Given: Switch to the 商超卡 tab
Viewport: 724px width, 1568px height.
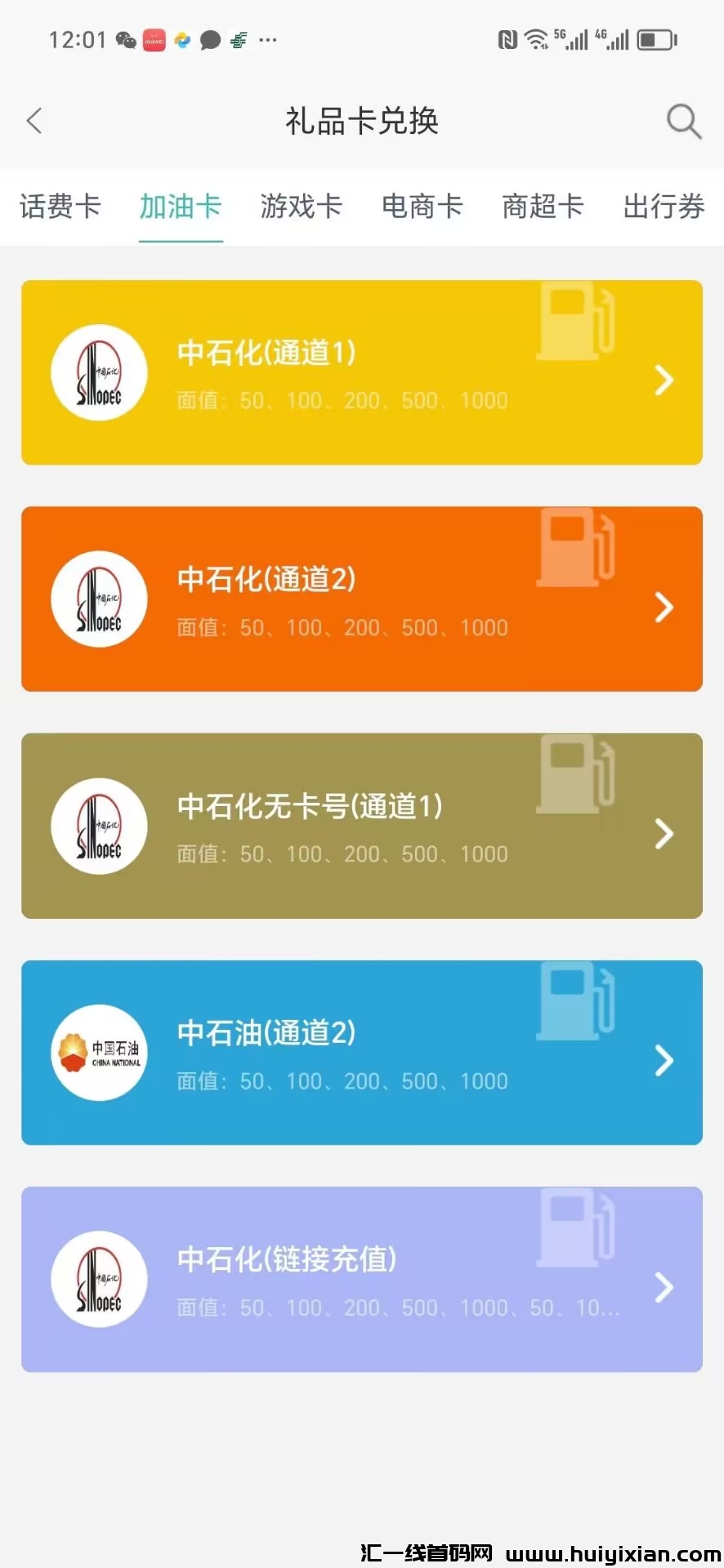Looking at the screenshot, I should click(x=543, y=207).
